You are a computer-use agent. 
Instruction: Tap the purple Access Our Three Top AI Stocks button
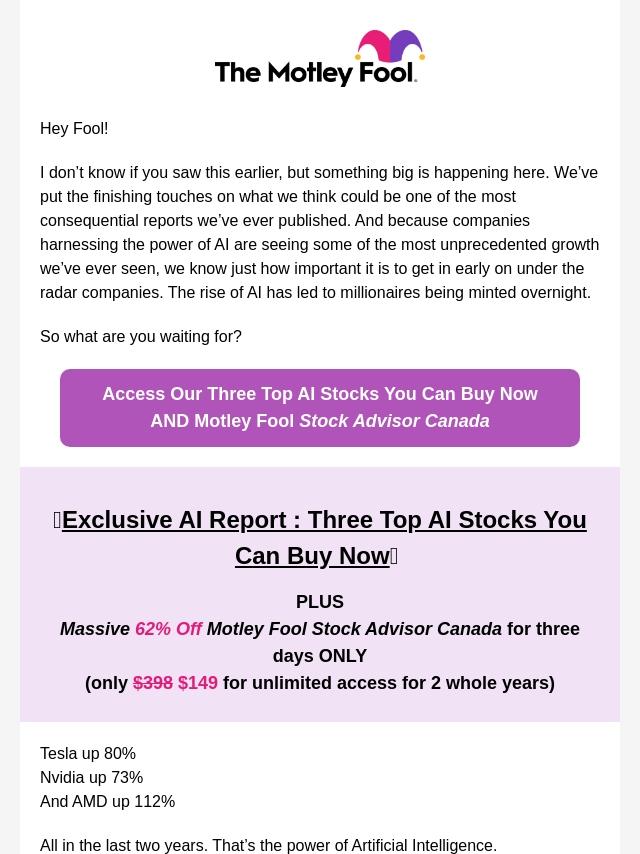tap(320, 408)
